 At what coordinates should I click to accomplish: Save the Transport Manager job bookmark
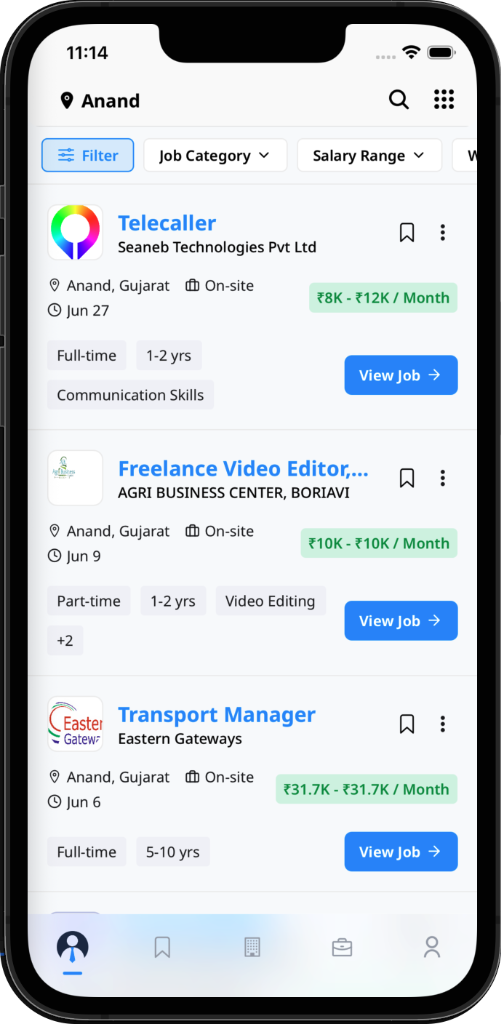[407, 724]
